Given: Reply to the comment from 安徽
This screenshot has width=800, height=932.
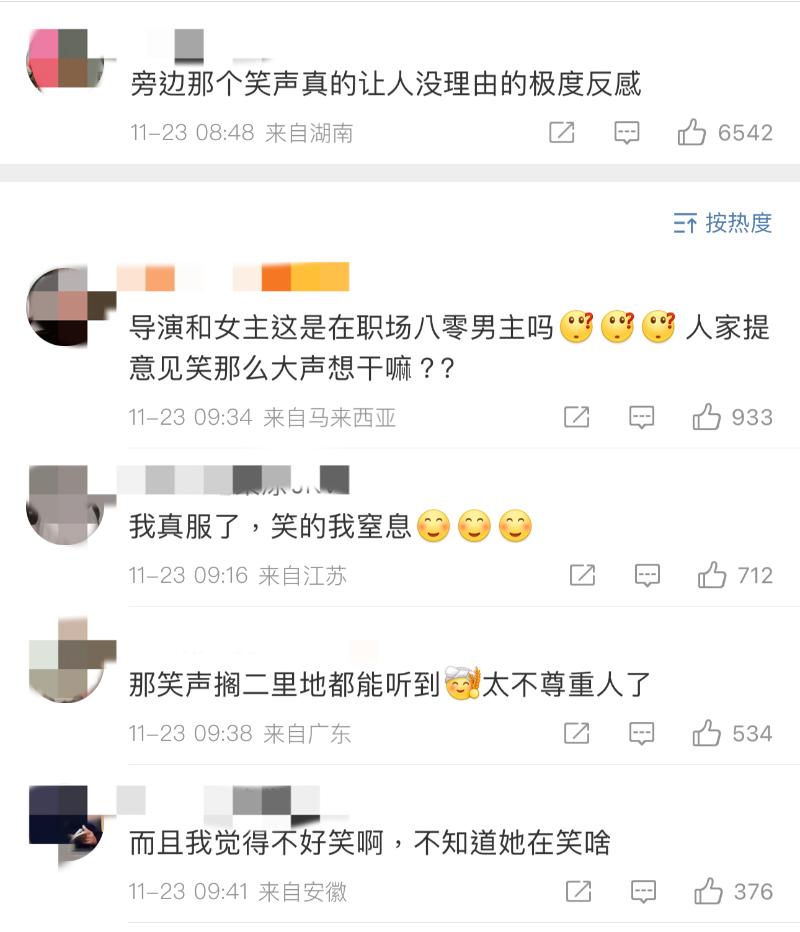Looking at the screenshot, I should pyautogui.click(x=644, y=891).
